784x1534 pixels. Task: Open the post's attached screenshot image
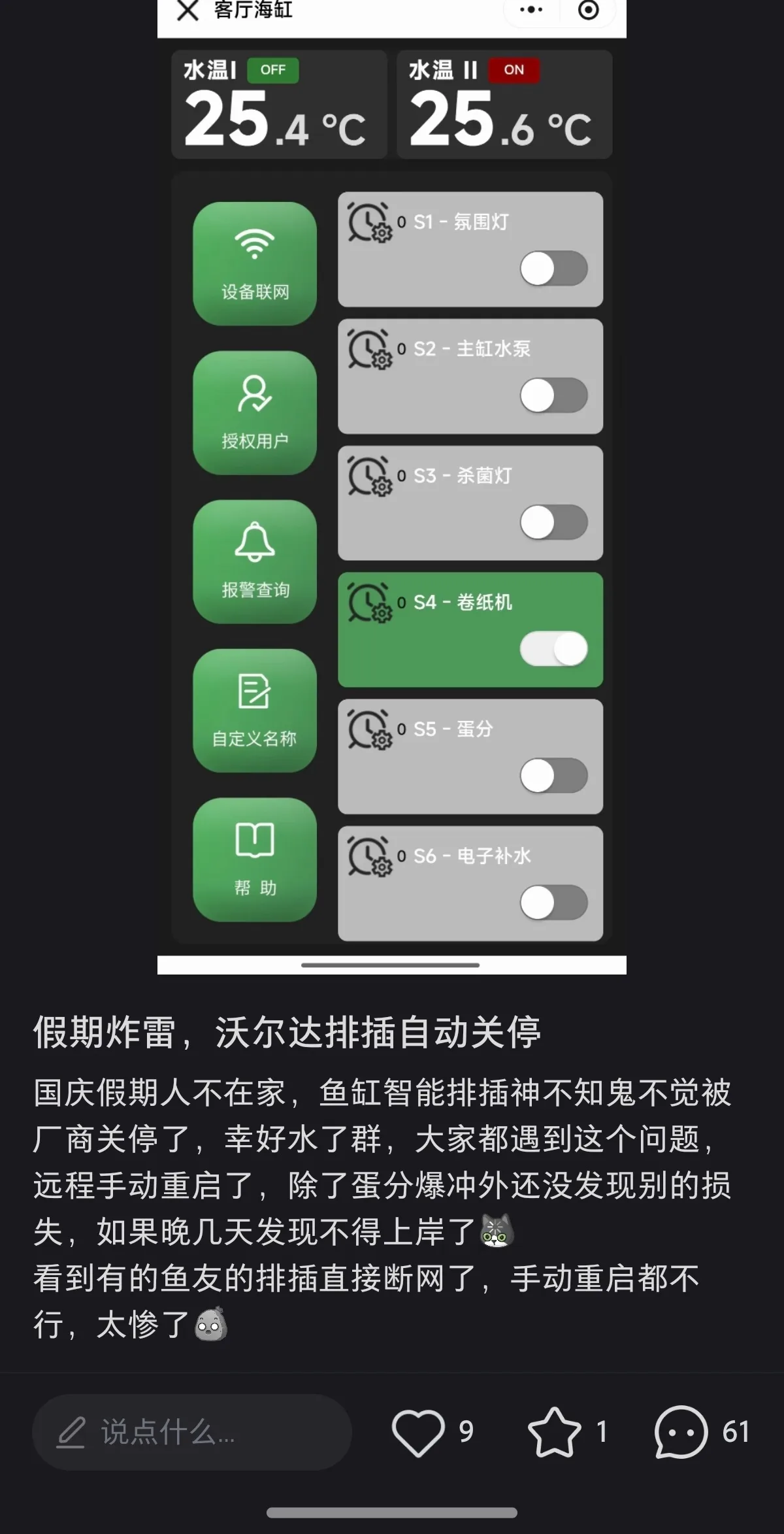[x=391, y=487]
